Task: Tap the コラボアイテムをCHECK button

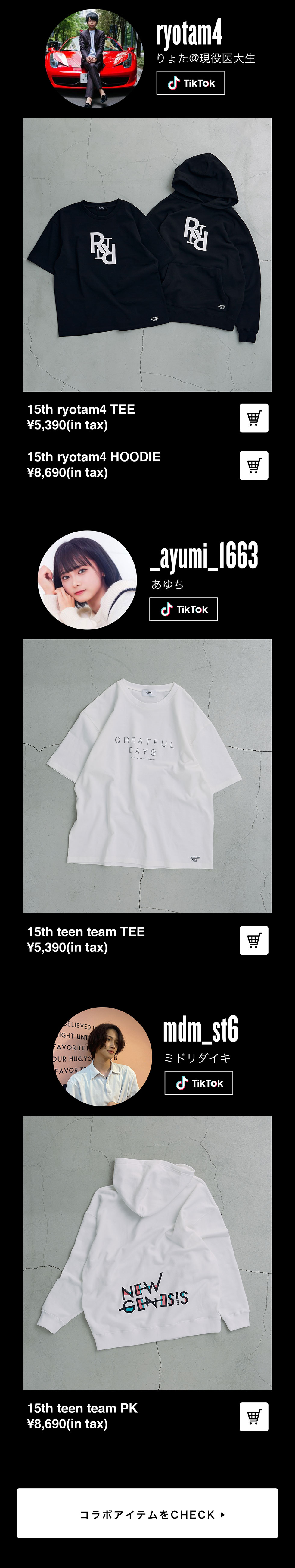Action: pyautogui.click(x=147, y=1514)
